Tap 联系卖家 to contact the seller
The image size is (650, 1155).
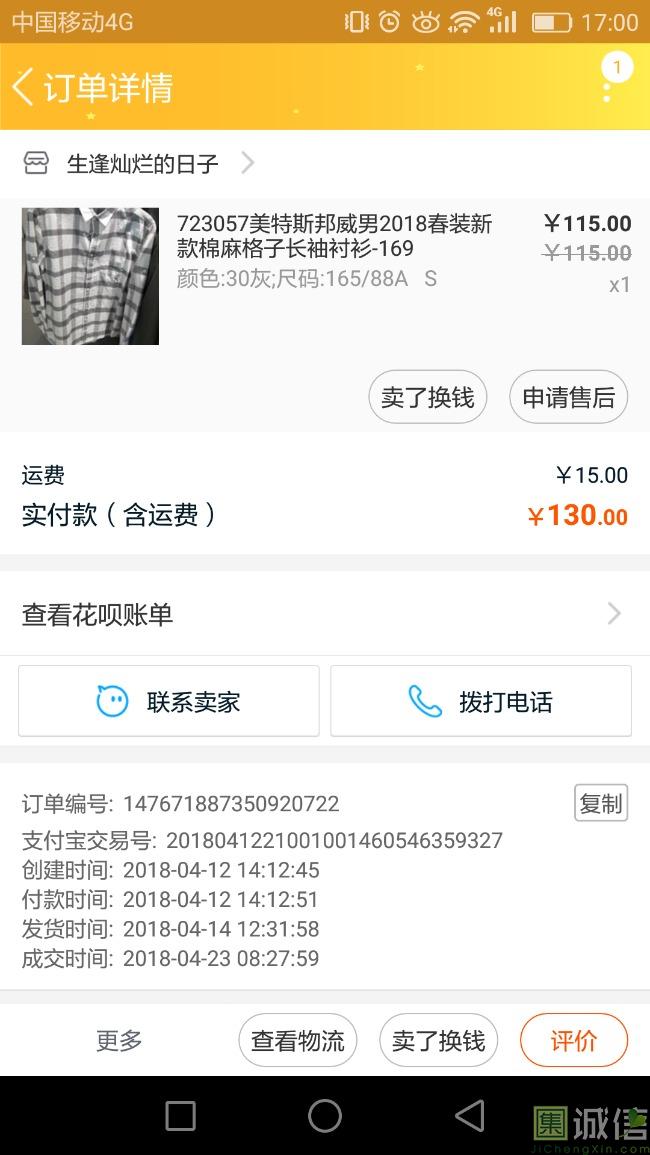coord(169,702)
